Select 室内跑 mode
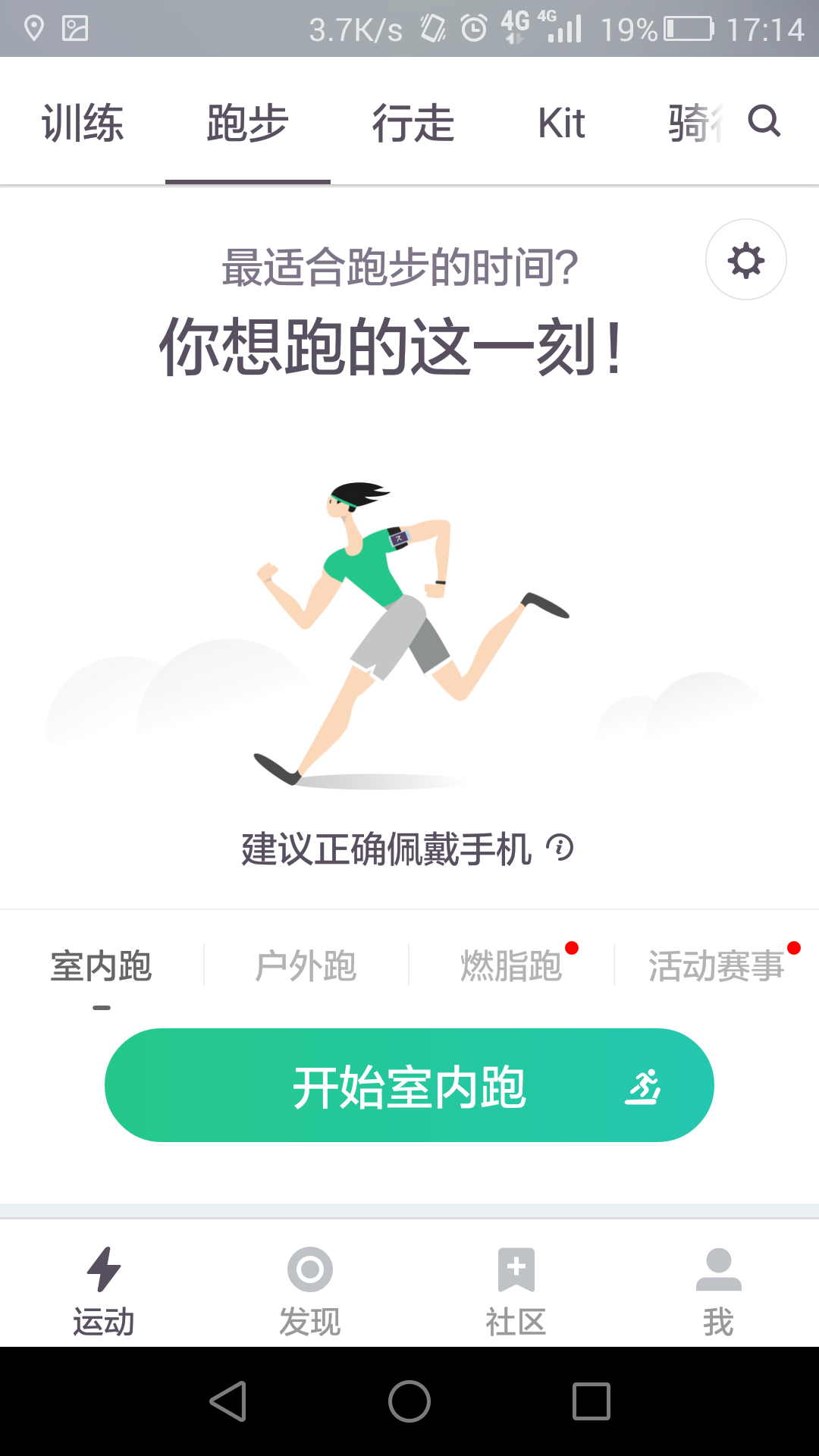This screenshot has width=819, height=1456. [x=102, y=966]
